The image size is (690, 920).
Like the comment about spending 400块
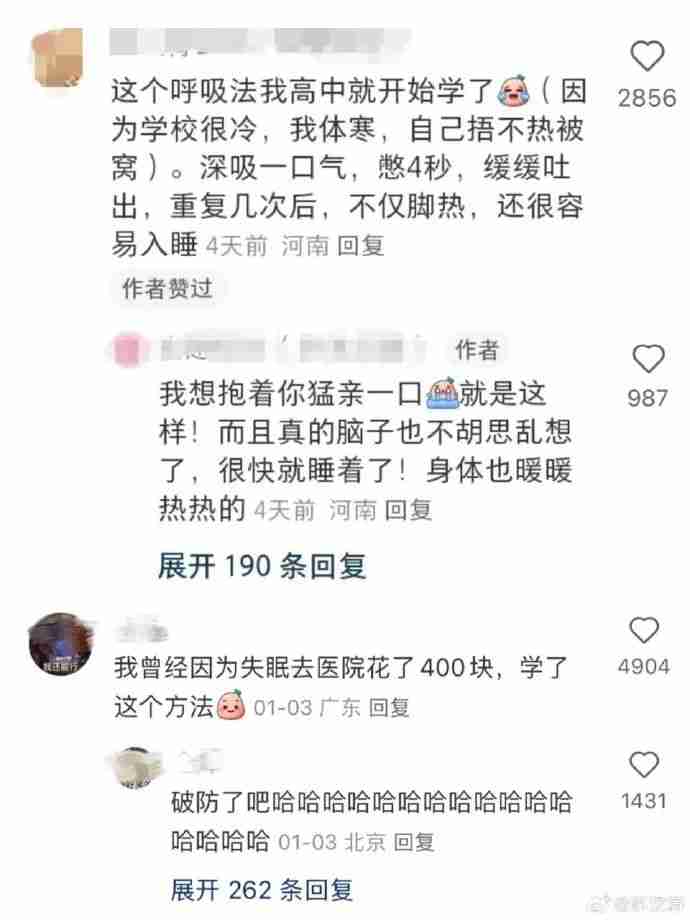tap(645, 629)
